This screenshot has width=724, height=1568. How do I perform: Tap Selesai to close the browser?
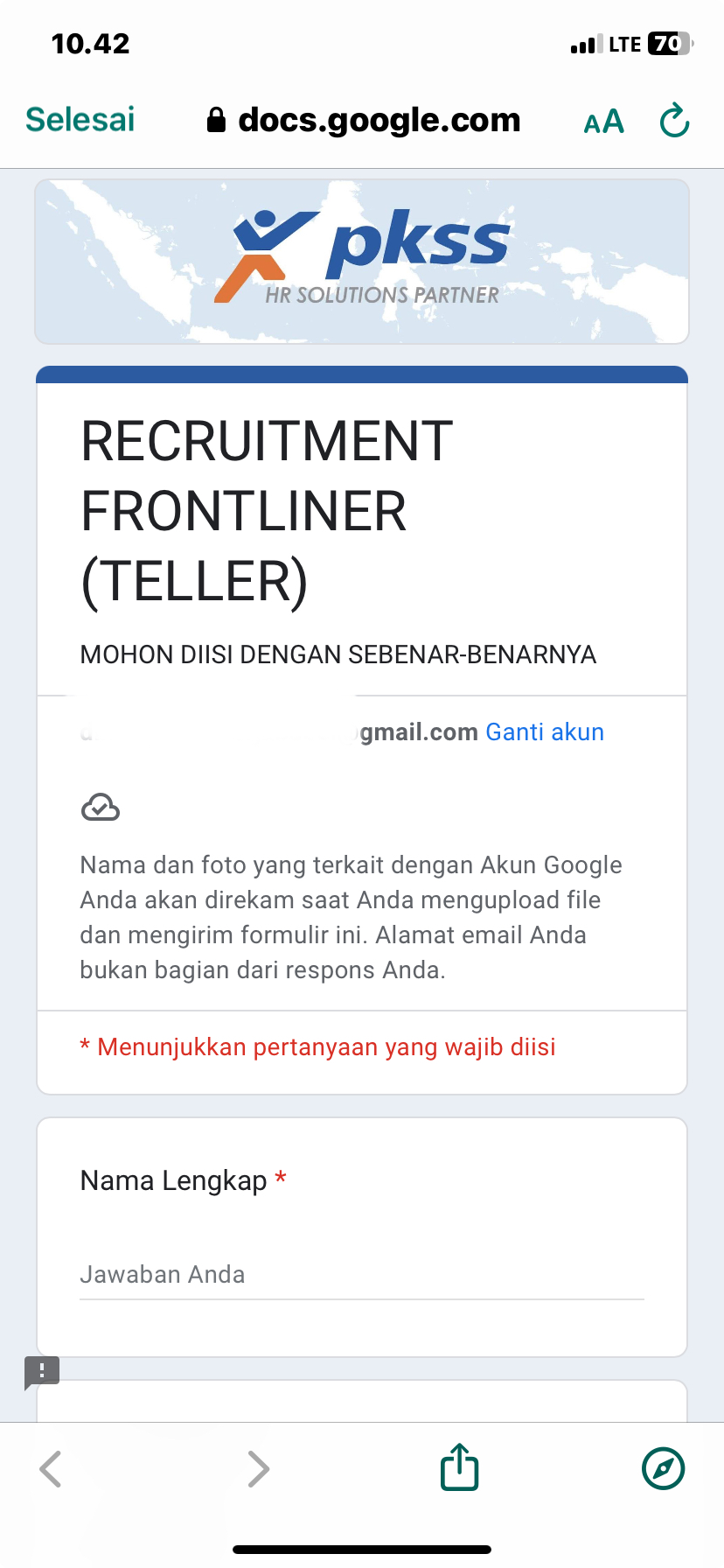pyautogui.click(x=80, y=120)
